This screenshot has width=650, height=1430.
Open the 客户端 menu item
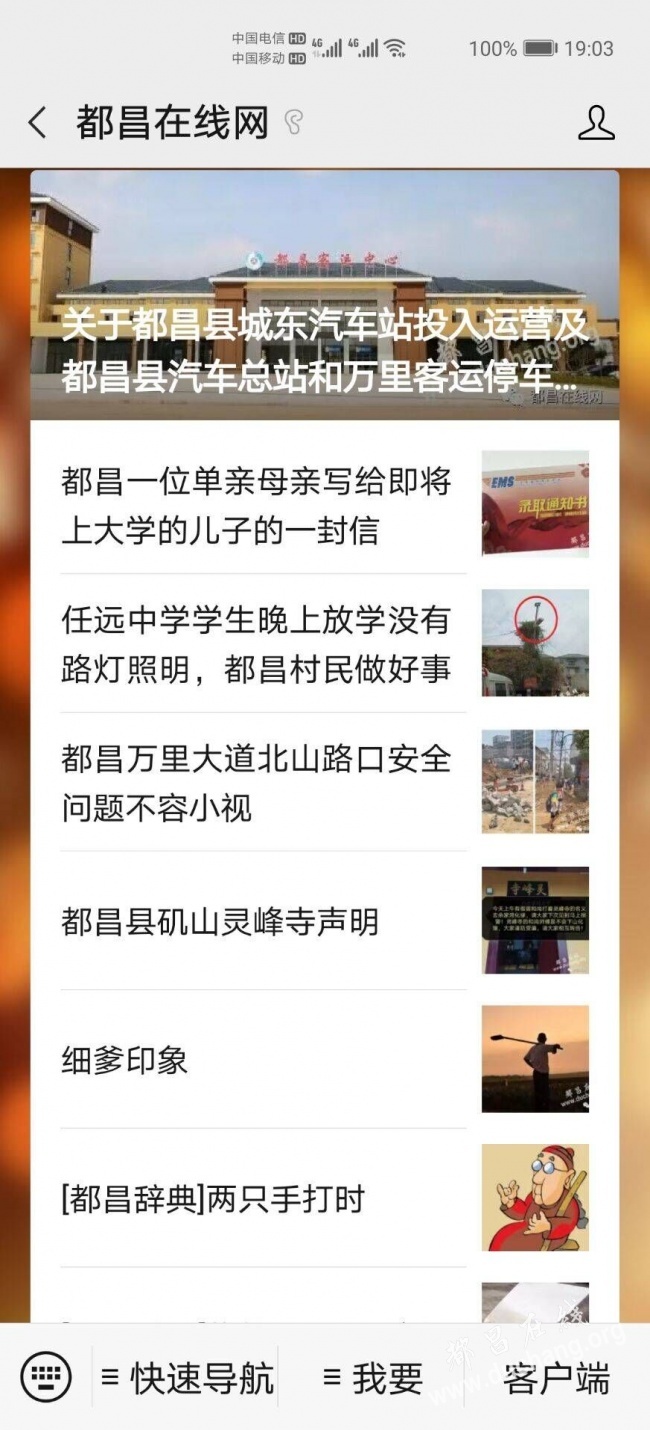(x=556, y=1379)
